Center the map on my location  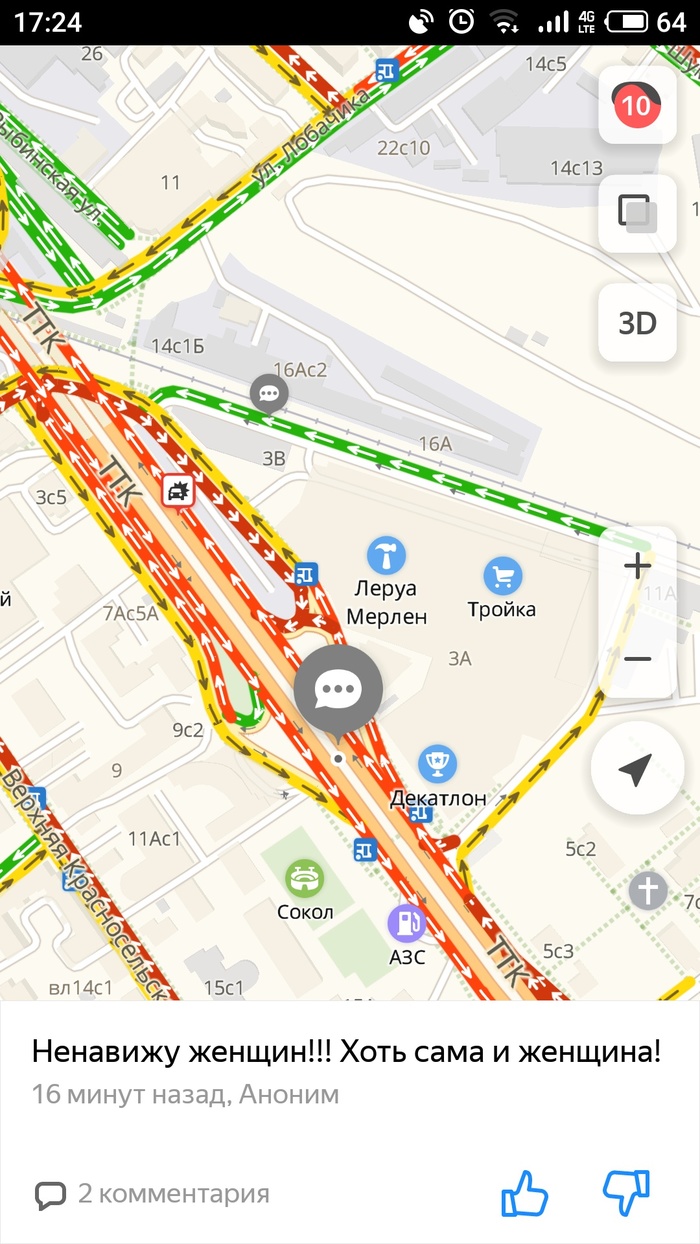(x=635, y=768)
